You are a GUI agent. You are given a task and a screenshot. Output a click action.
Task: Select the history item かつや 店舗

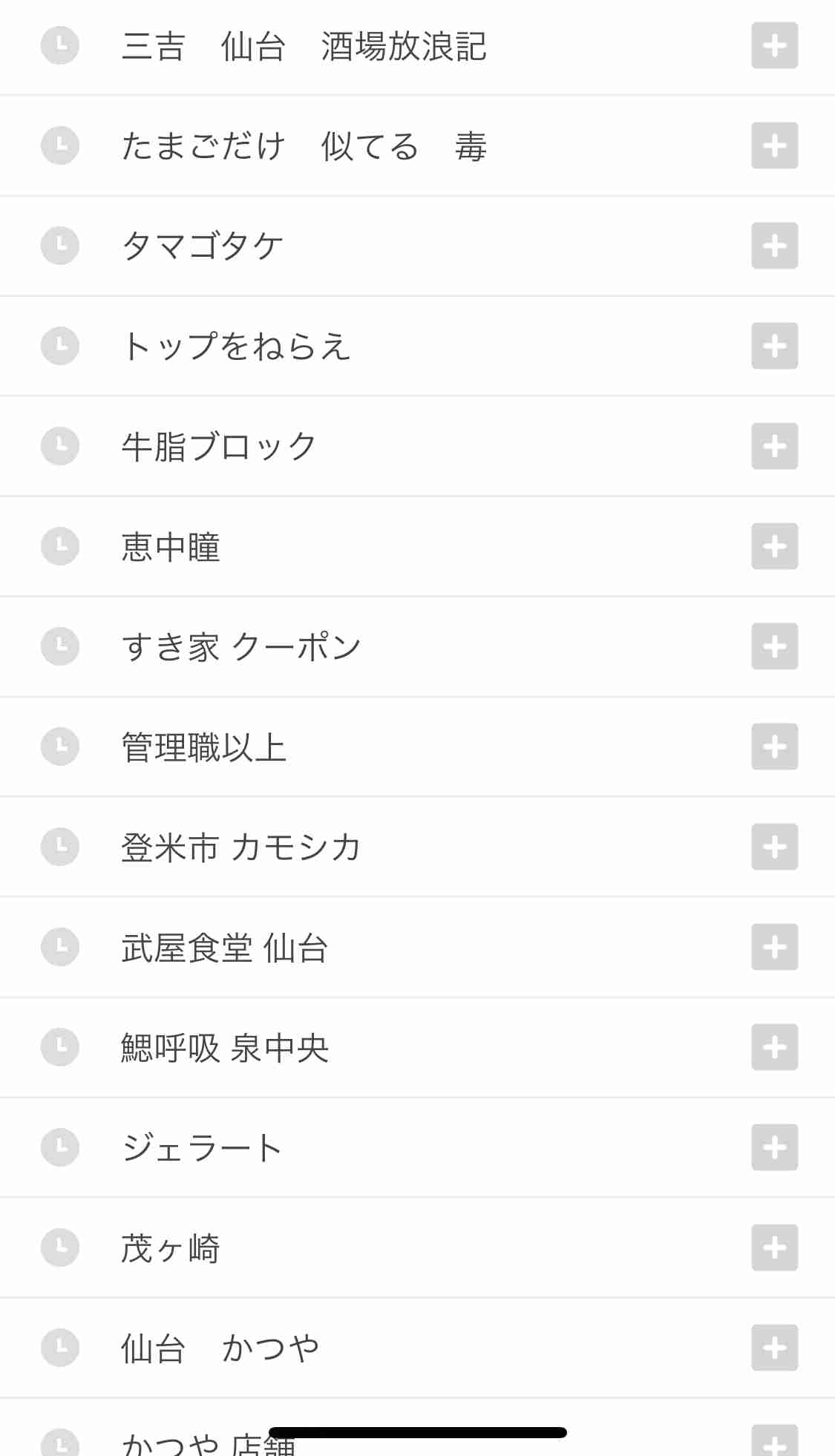click(208, 1442)
